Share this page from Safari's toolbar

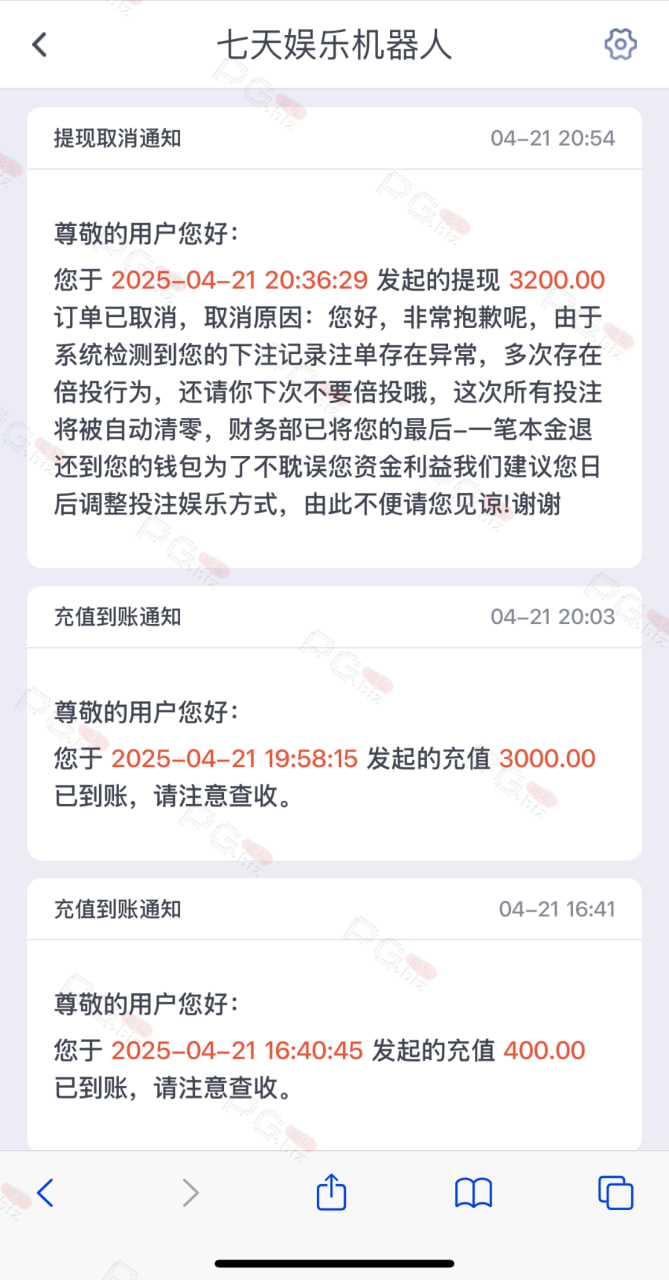pyautogui.click(x=331, y=1190)
